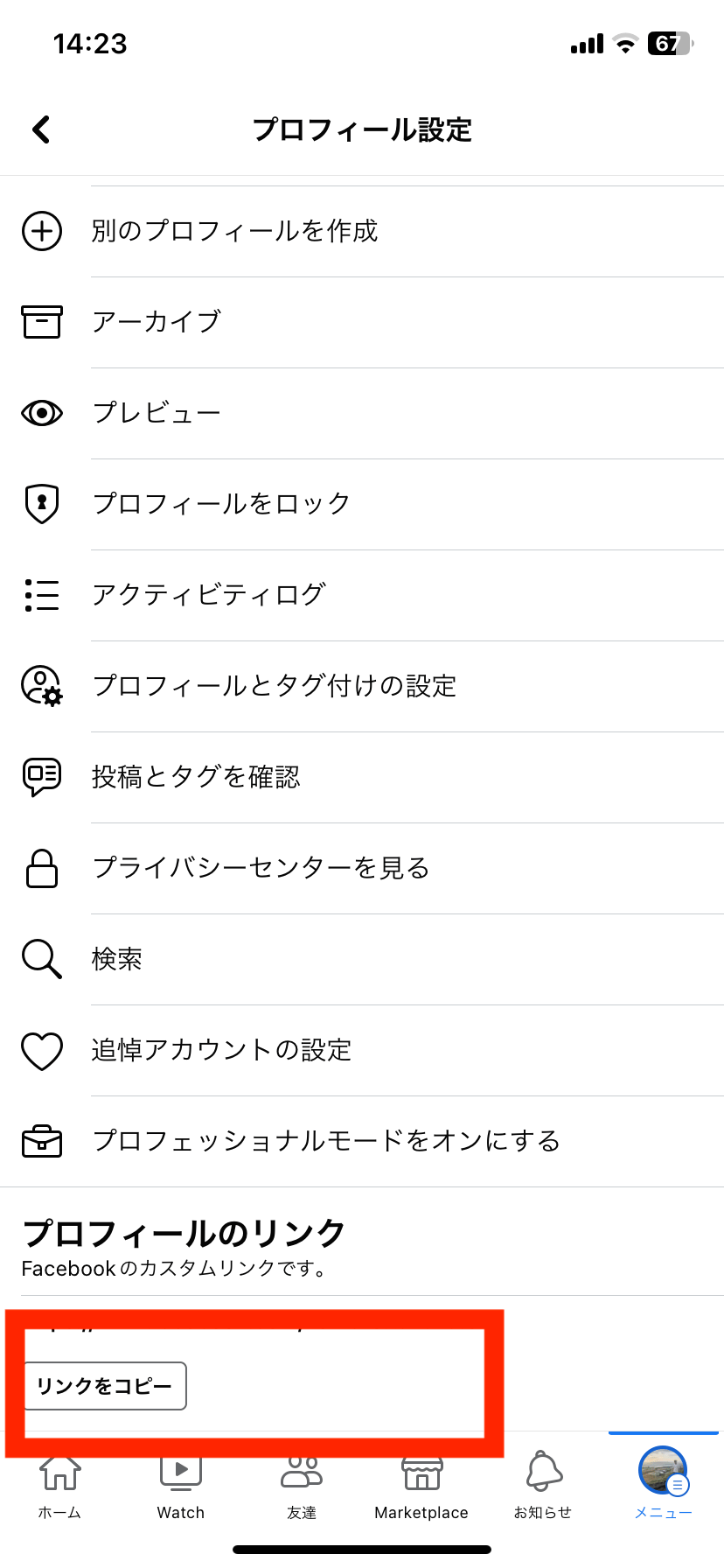Go back using the left arrow
Viewport: 724px width, 1568px height.
coord(40,129)
